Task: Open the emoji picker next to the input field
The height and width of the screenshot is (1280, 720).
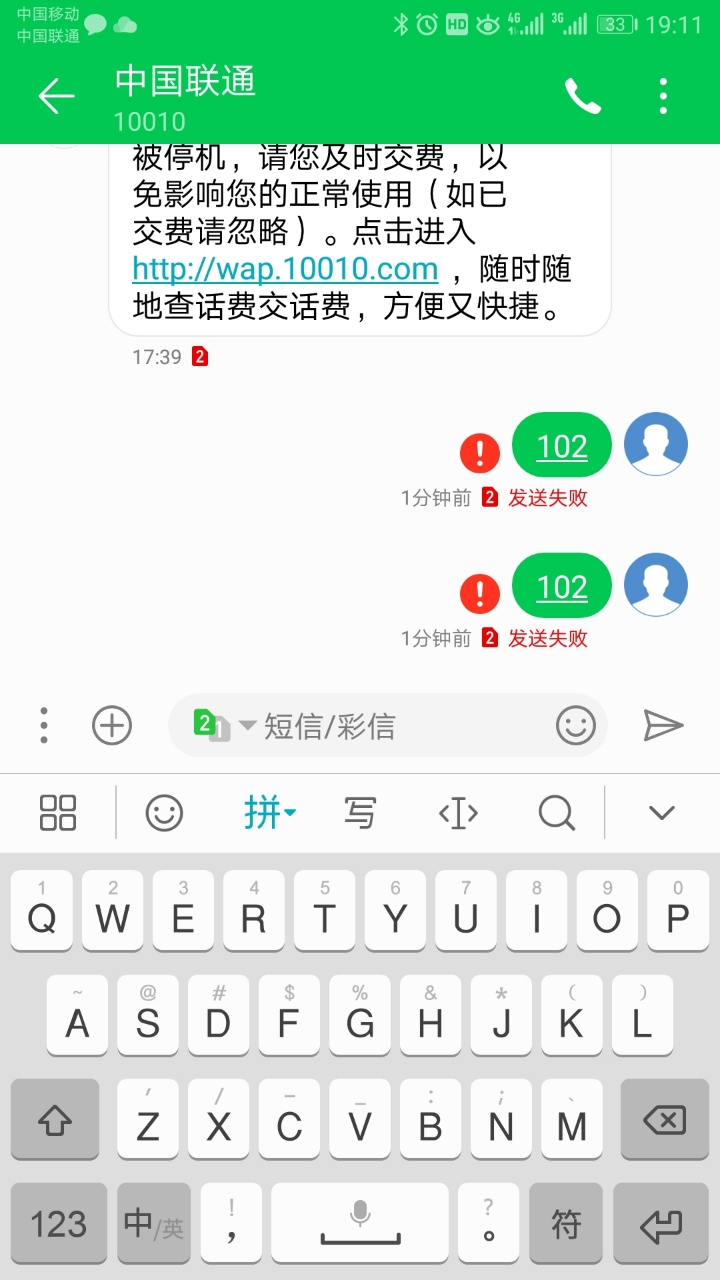Action: click(x=577, y=725)
